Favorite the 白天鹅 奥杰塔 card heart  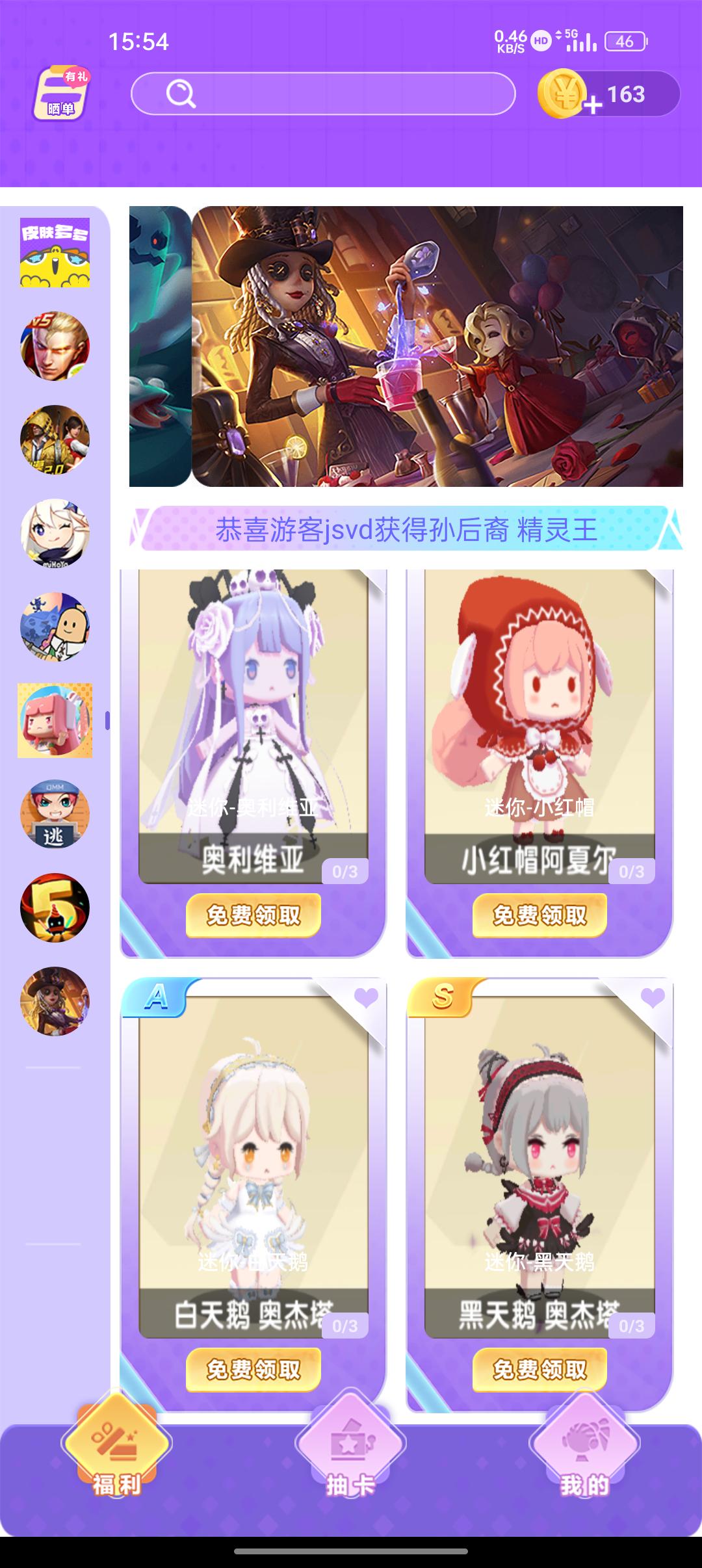pos(366,997)
